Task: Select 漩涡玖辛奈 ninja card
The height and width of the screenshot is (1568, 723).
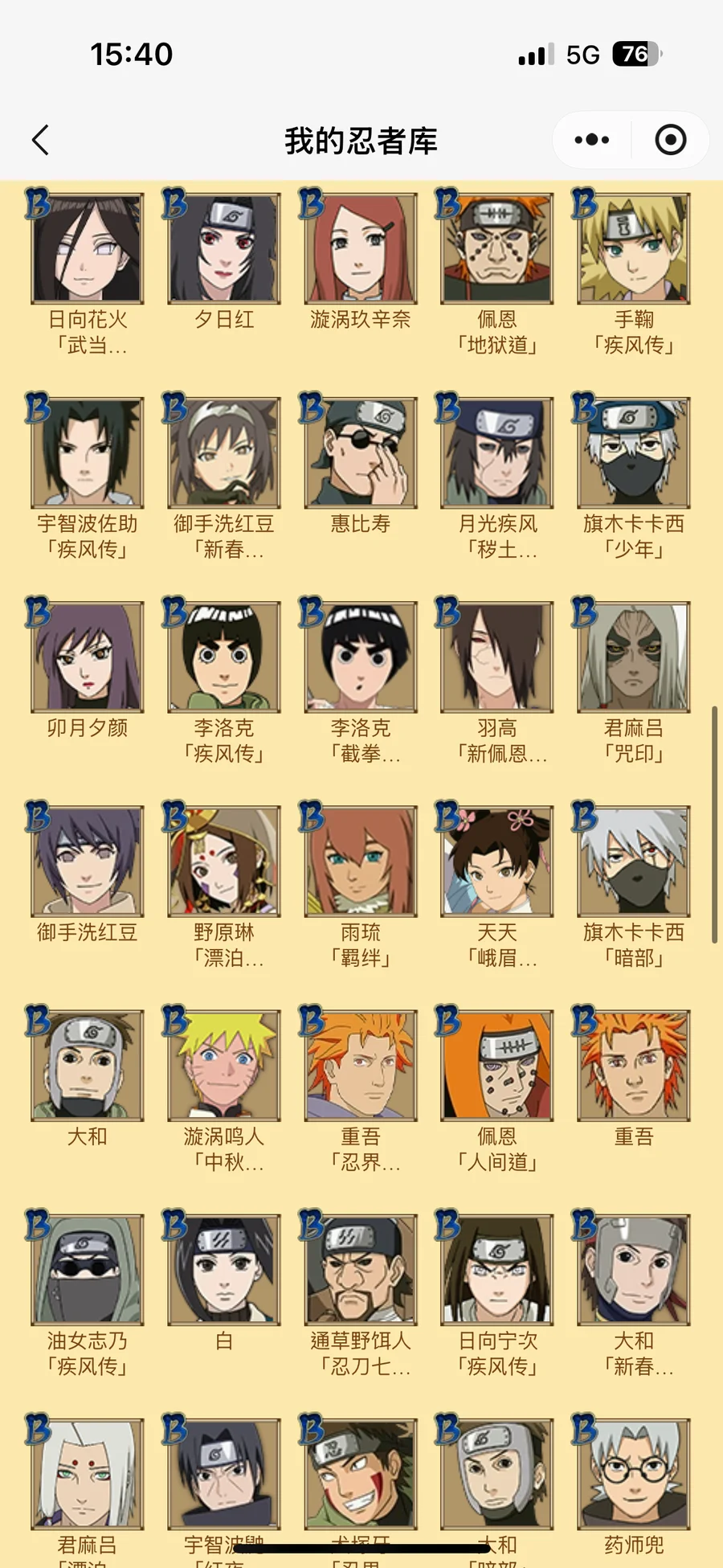Action: 361,248
